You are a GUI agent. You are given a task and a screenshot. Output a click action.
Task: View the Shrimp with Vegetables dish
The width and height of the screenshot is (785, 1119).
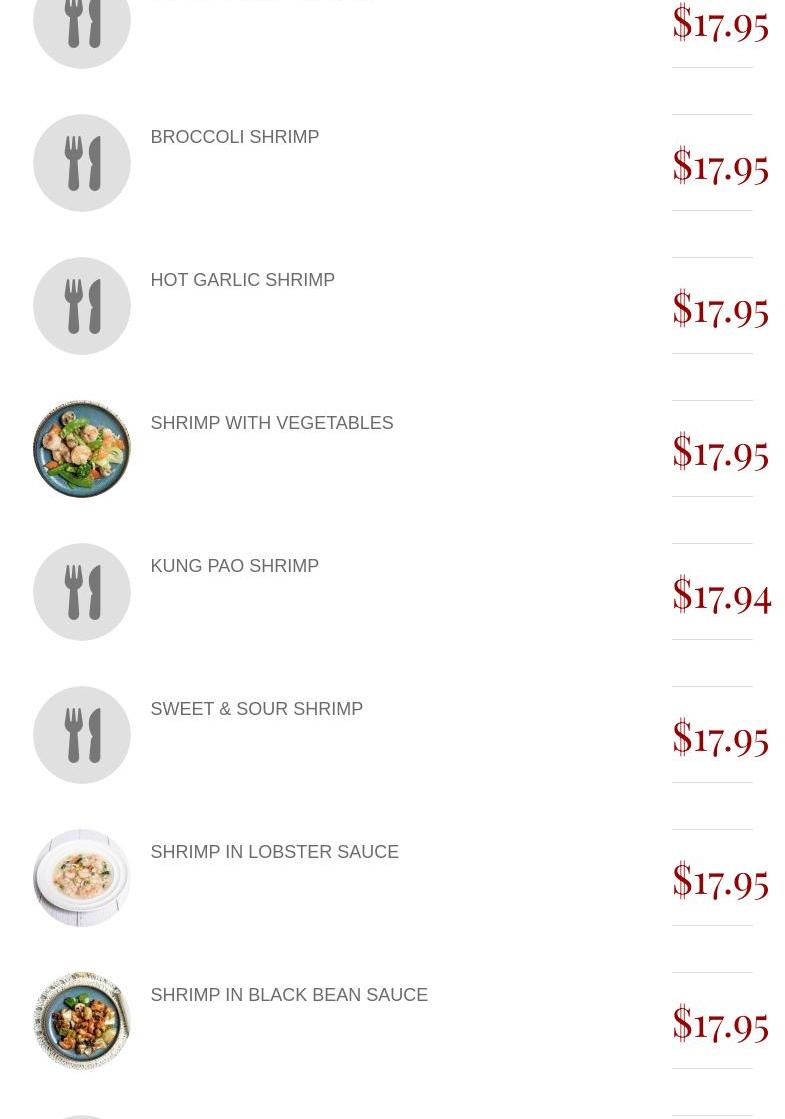[271, 423]
